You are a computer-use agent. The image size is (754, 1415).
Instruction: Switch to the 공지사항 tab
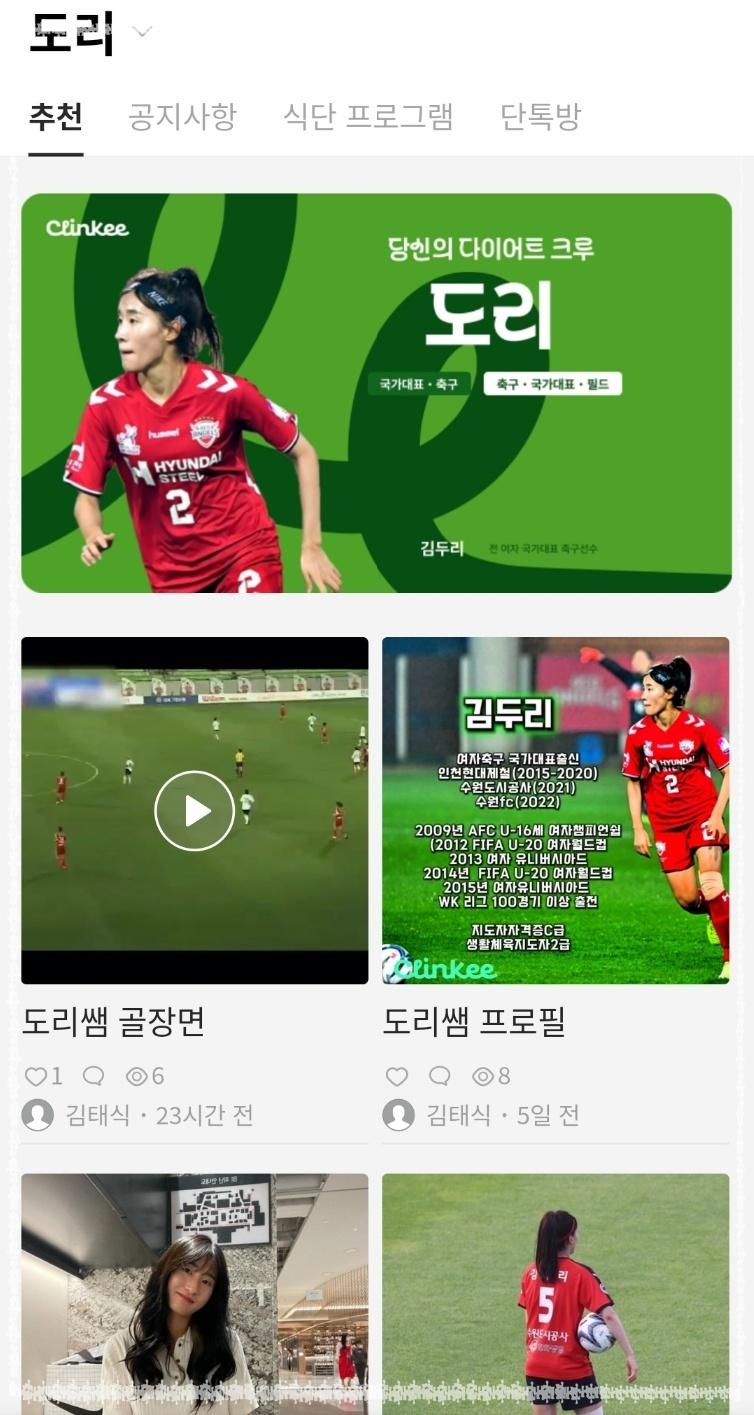coord(182,117)
